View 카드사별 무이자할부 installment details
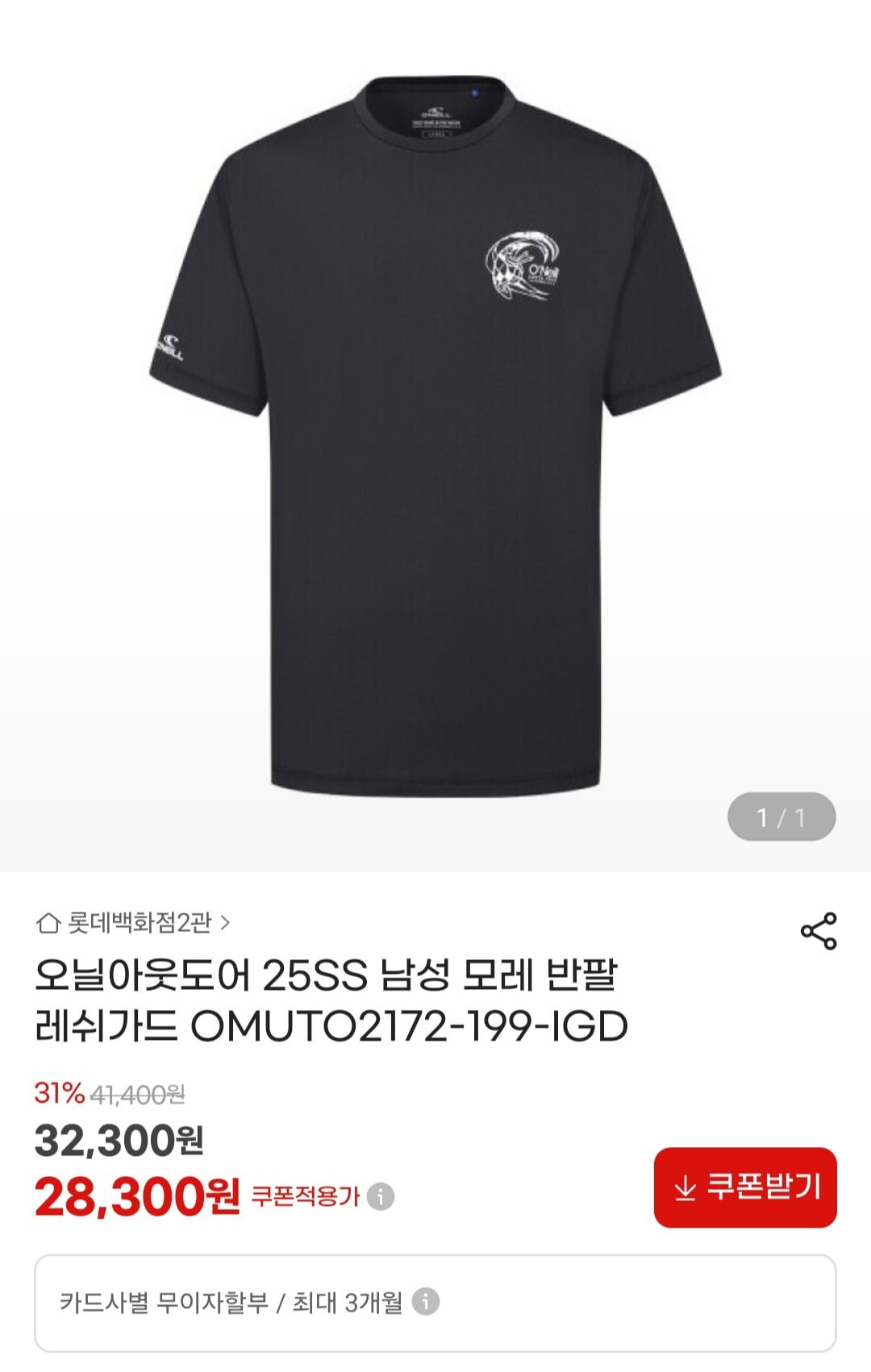Viewport: 871px width, 1372px height. [426, 1301]
